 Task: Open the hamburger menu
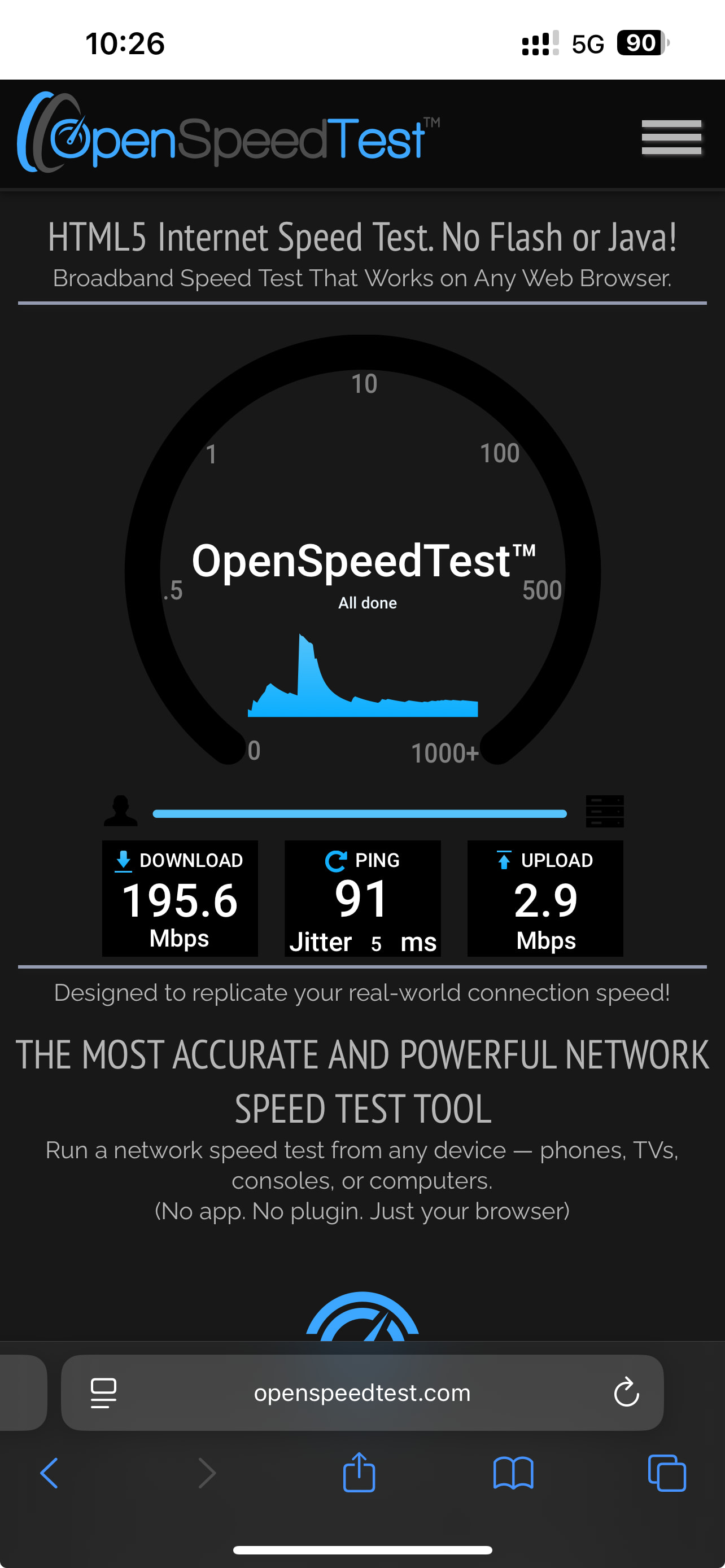pos(671,137)
